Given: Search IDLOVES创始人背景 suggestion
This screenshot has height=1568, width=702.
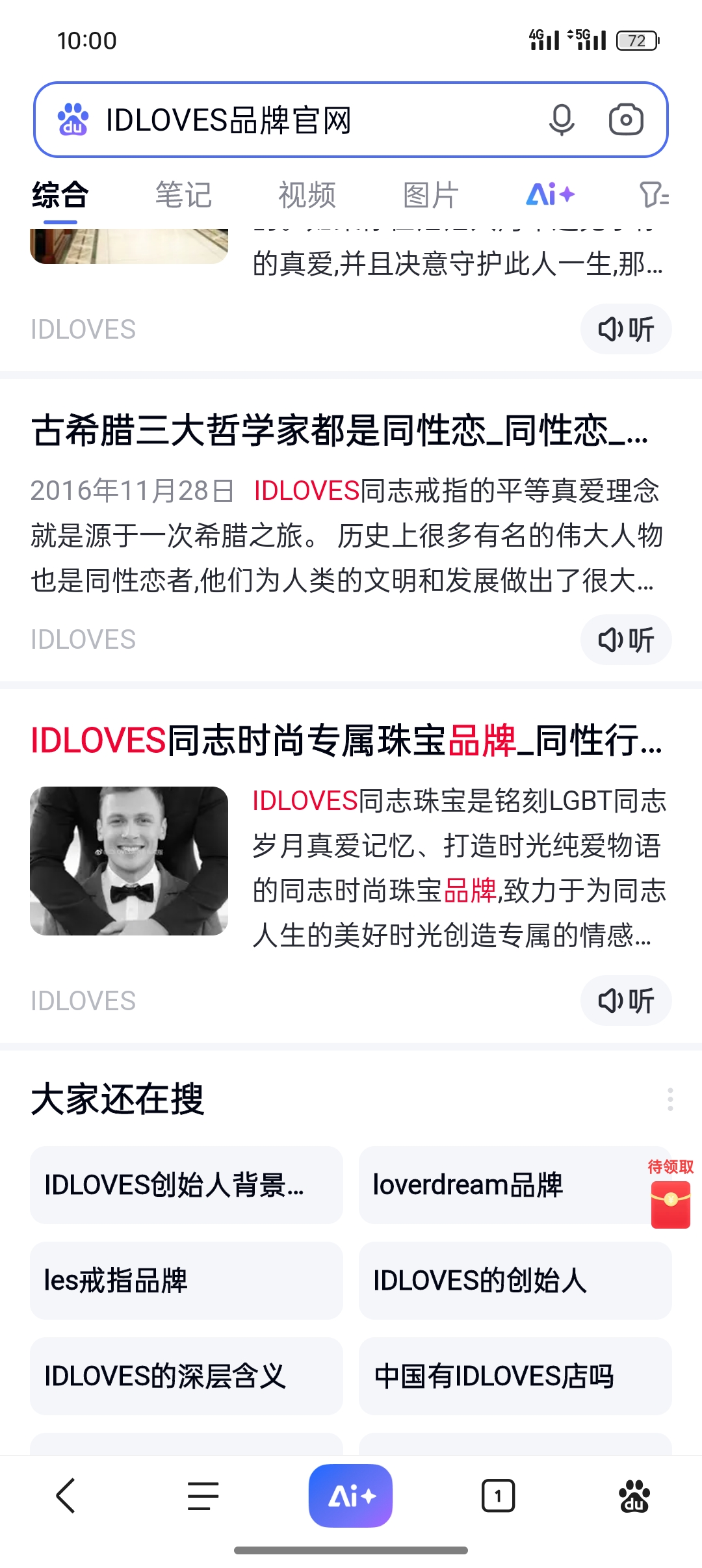Looking at the screenshot, I should tap(187, 1185).
